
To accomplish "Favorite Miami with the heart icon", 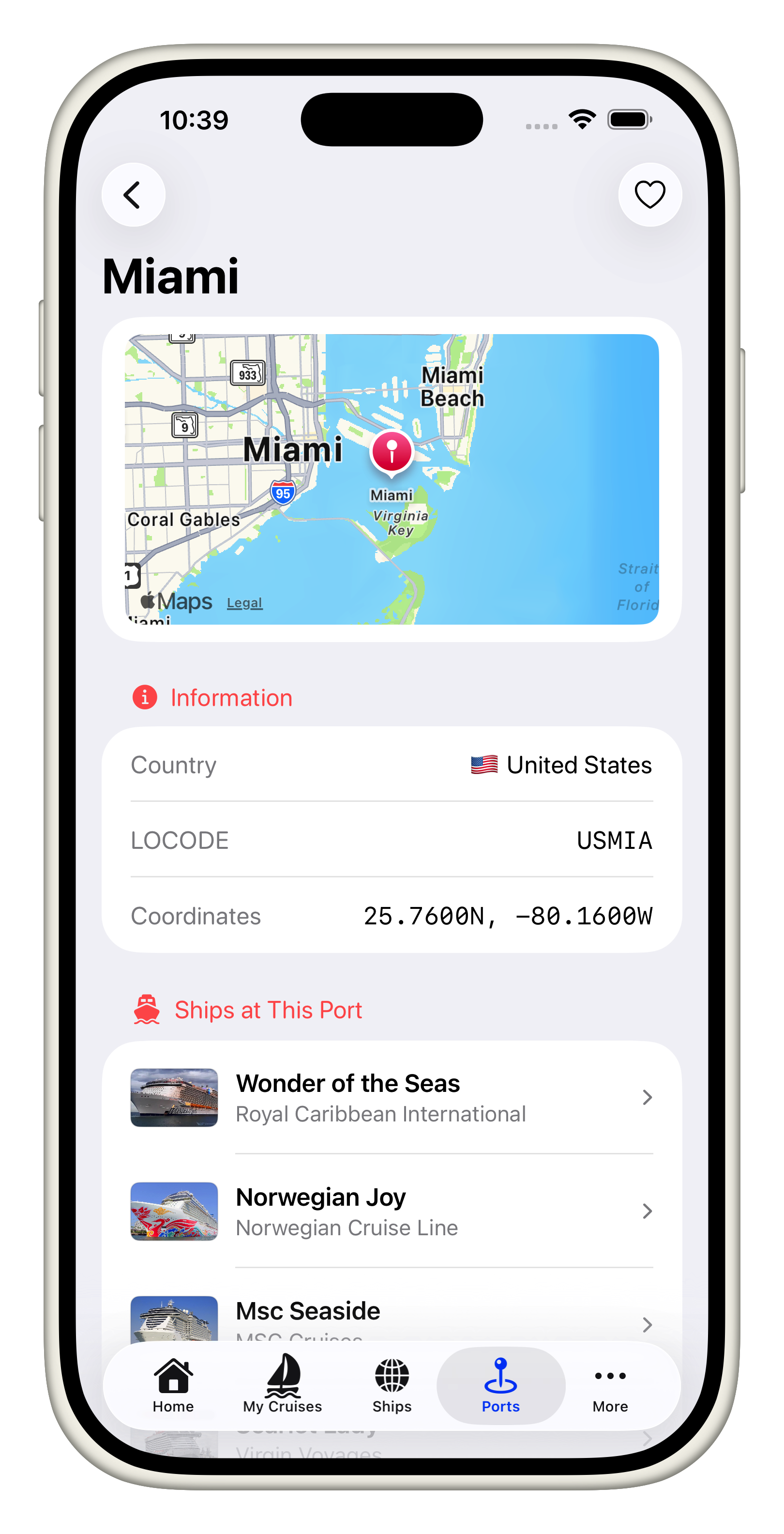I will click(649, 195).
